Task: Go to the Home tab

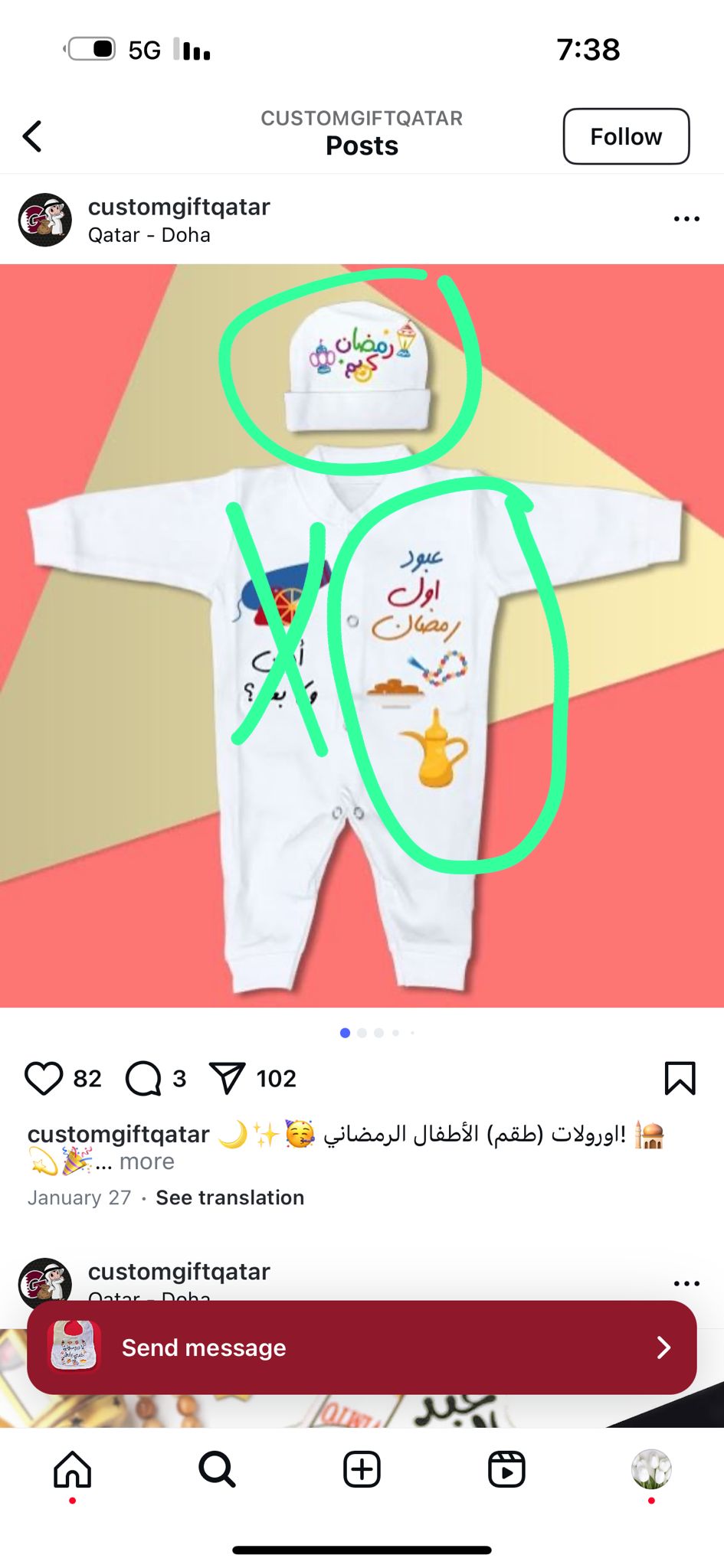Action: click(73, 1469)
